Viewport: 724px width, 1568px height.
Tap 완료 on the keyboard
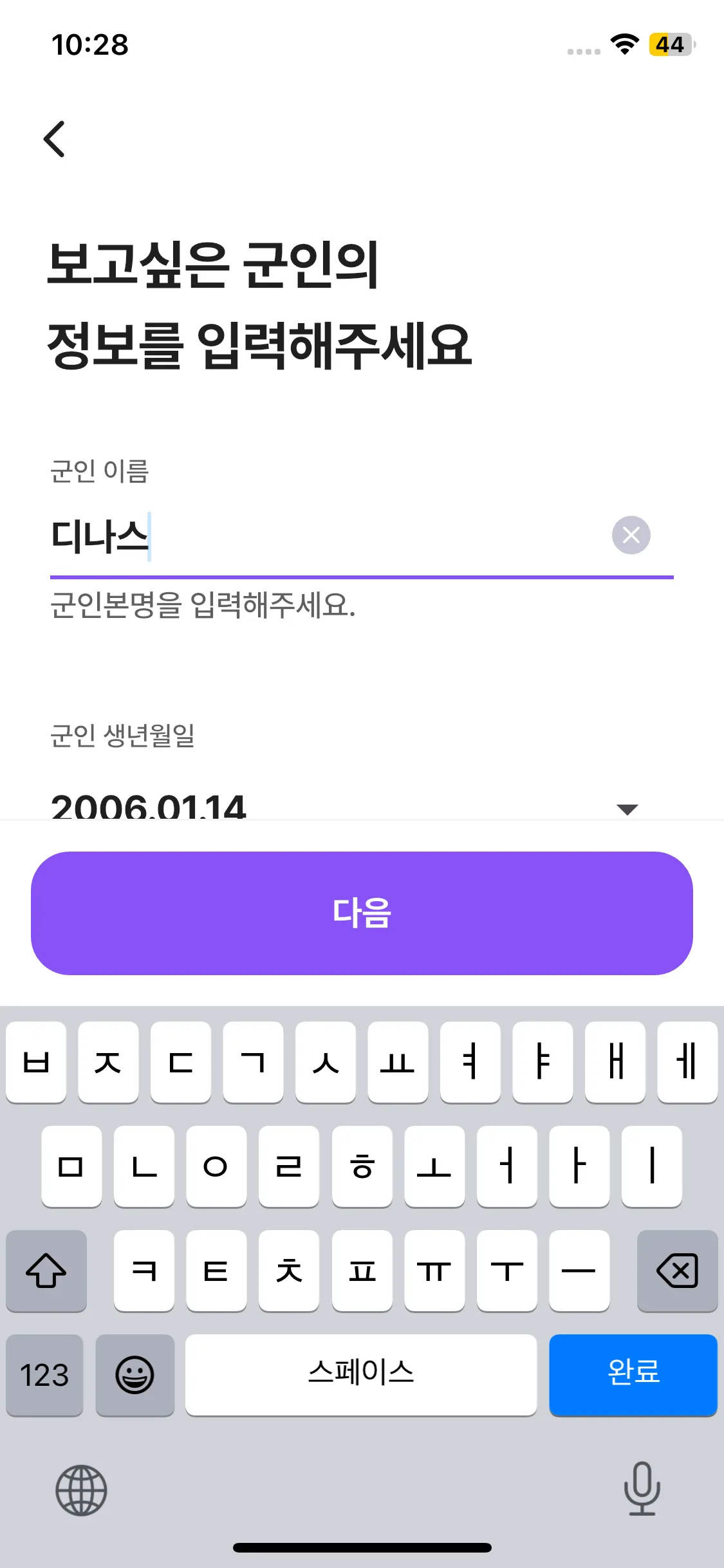[x=633, y=1374]
